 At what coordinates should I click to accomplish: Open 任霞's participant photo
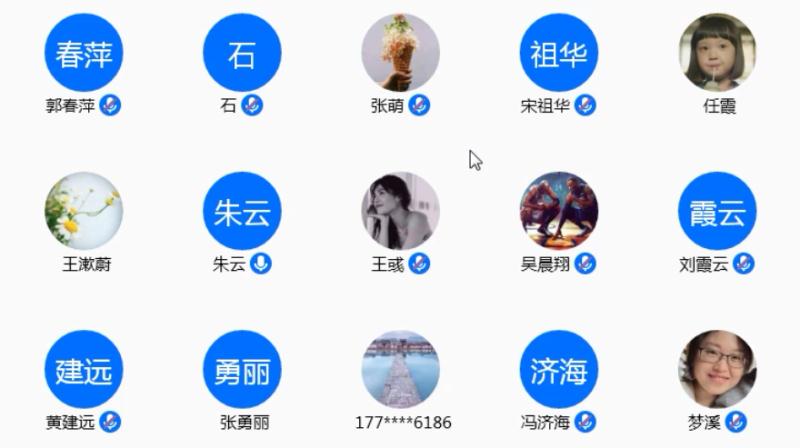coord(717,53)
